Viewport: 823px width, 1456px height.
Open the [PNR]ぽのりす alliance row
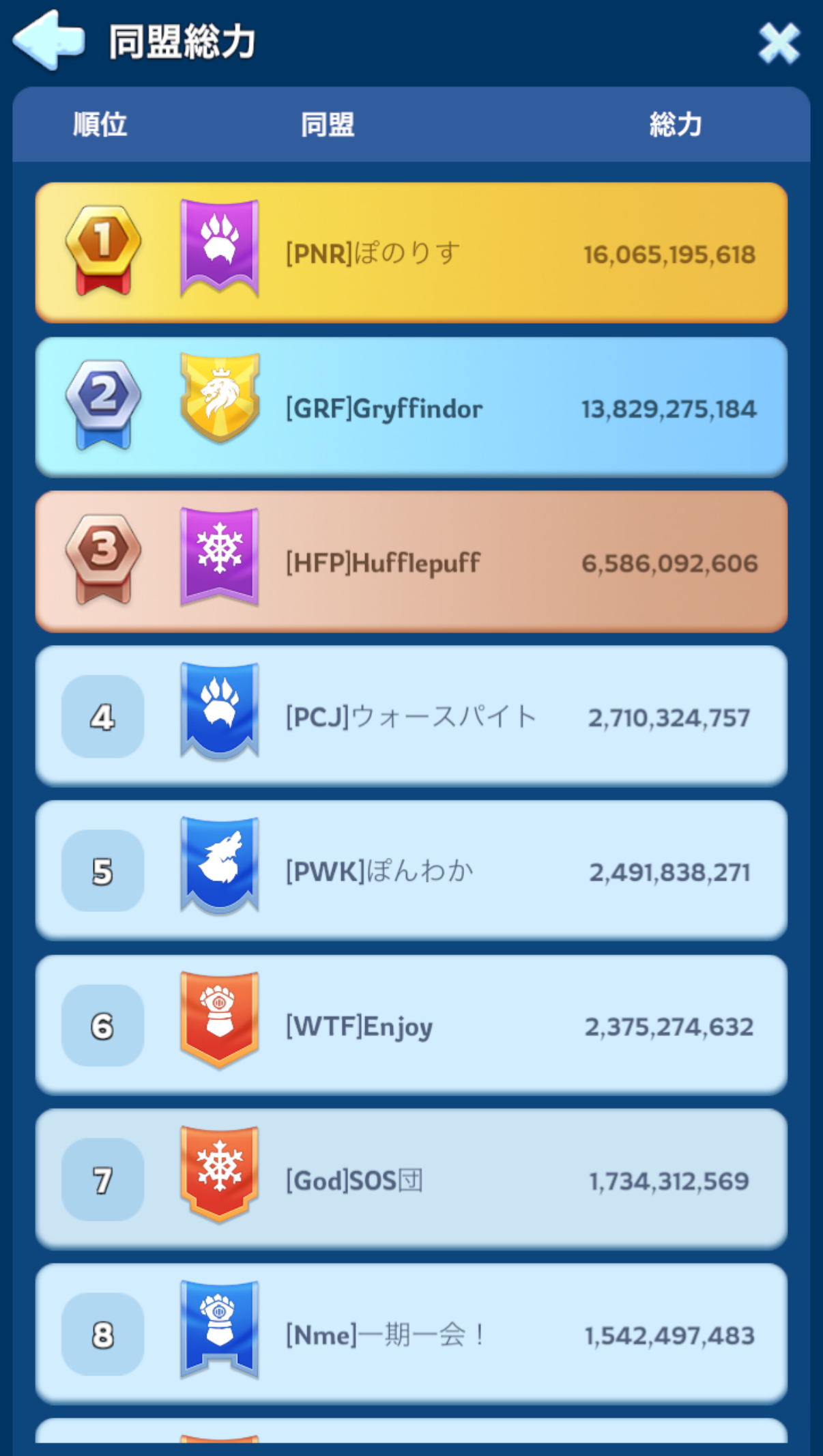[x=411, y=253]
